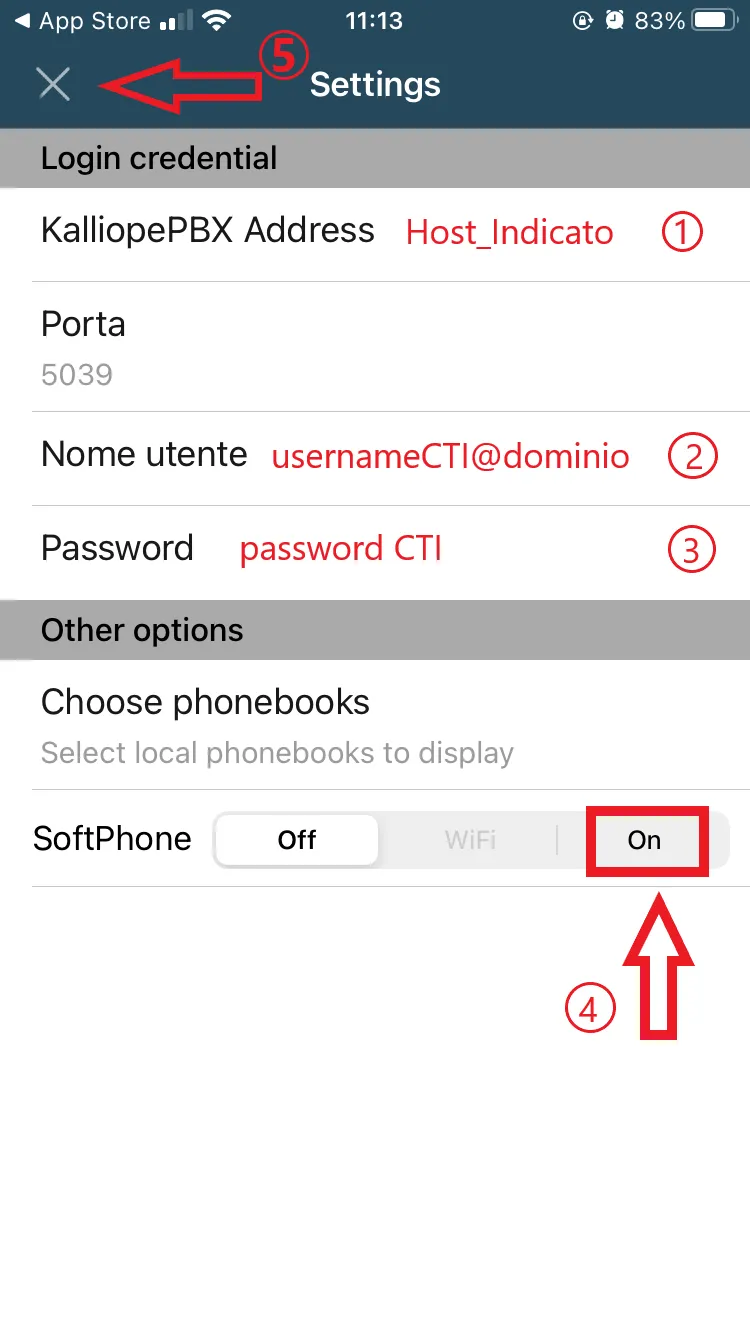Close the Settings screen
Viewport: 750px width, 1334px height.
coord(54,84)
